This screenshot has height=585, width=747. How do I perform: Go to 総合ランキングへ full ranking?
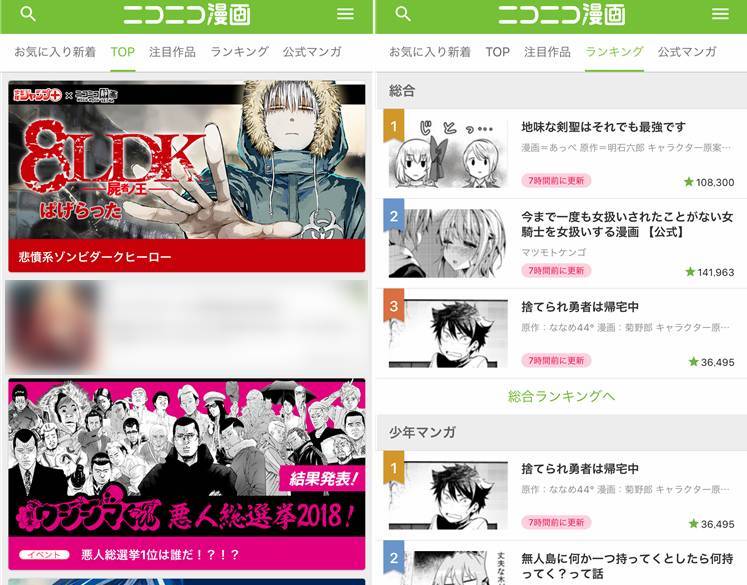pos(560,396)
